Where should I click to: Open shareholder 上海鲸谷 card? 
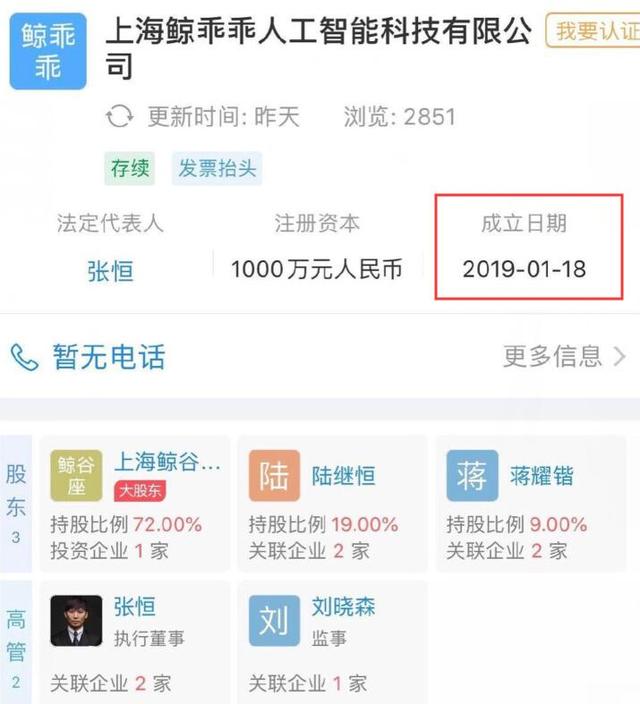pyautogui.click(x=135, y=503)
